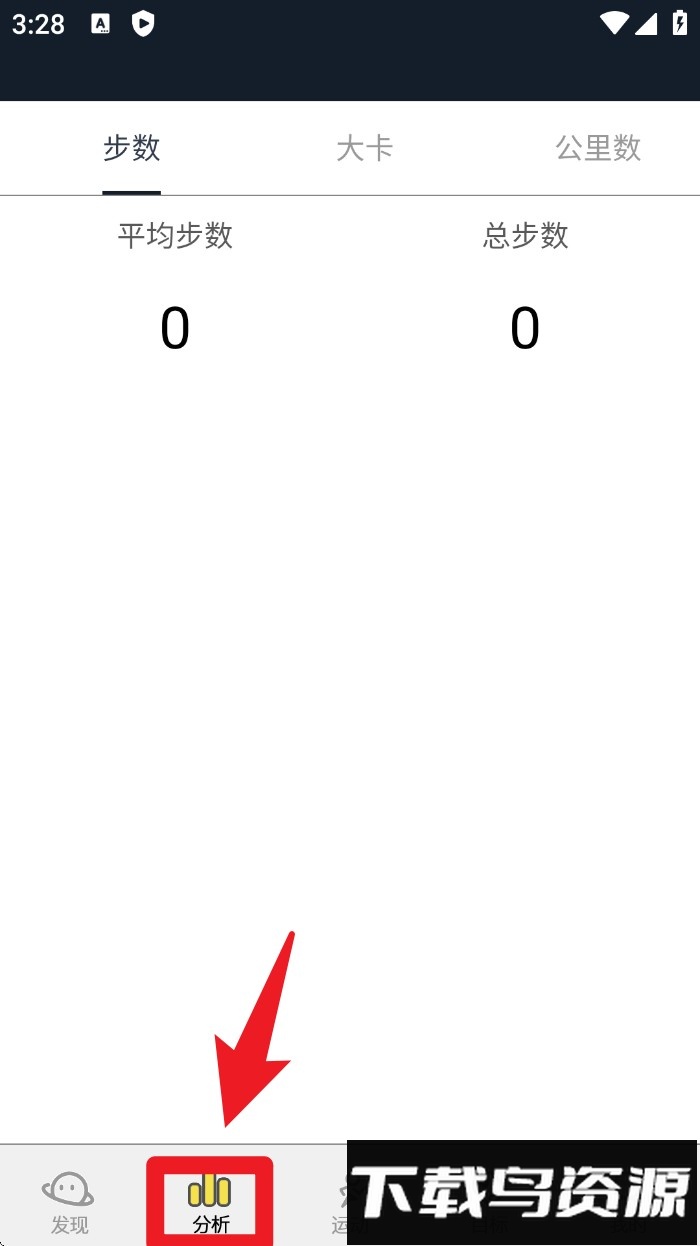Viewport: 700px width, 1246px height.
Task: Go to the 发现 bottom tab
Action: [69, 1203]
